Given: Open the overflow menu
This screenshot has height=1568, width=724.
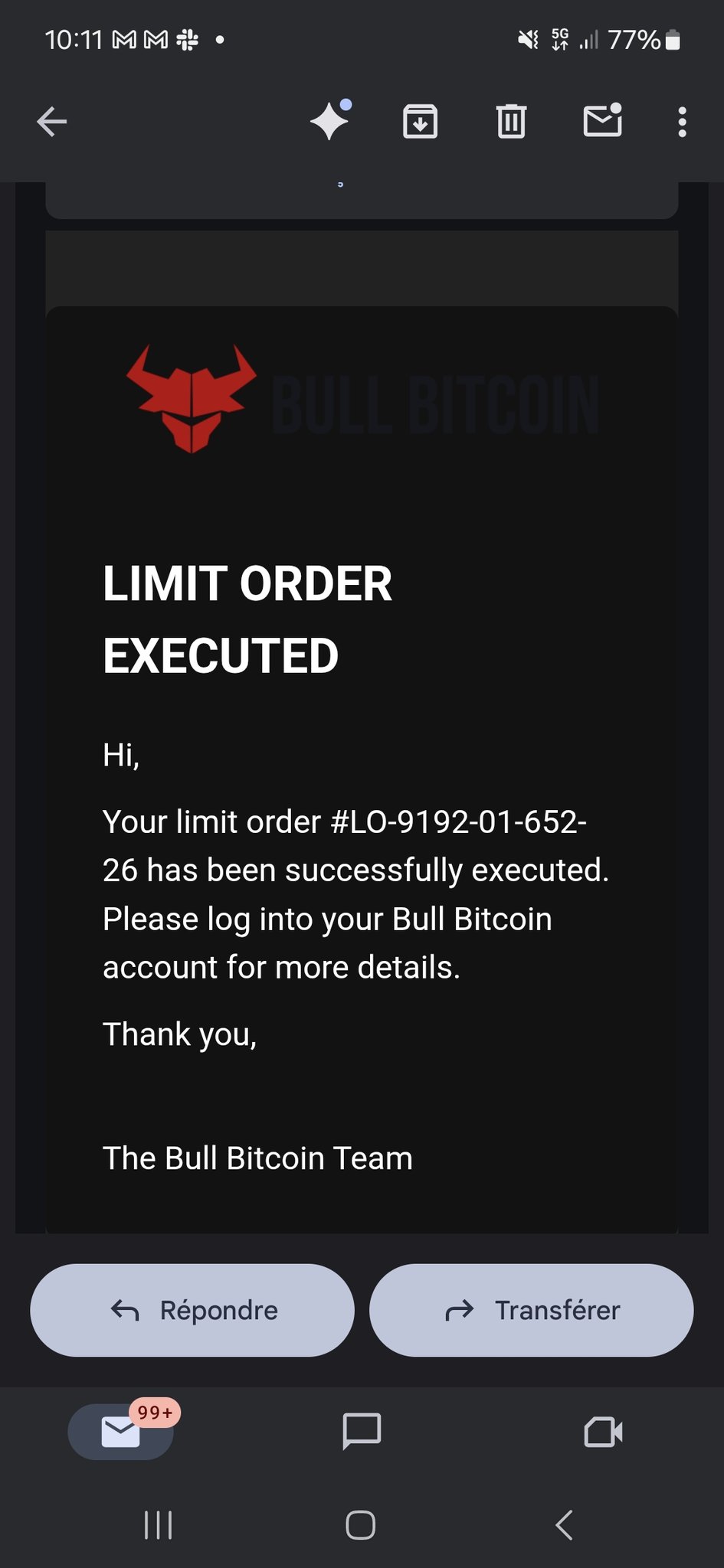Looking at the screenshot, I should pyautogui.click(x=681, y=122).
